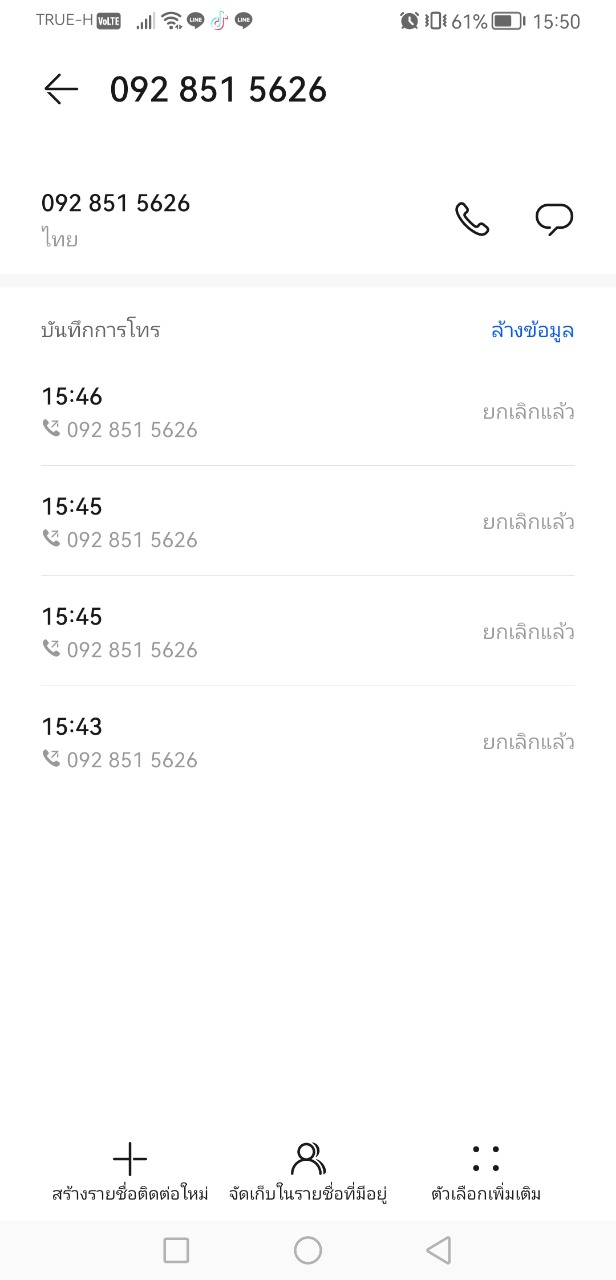The height and width of the screenshot is (1280, 616).
Task: Go back using the top-left arrow
Action: (60, 90)
